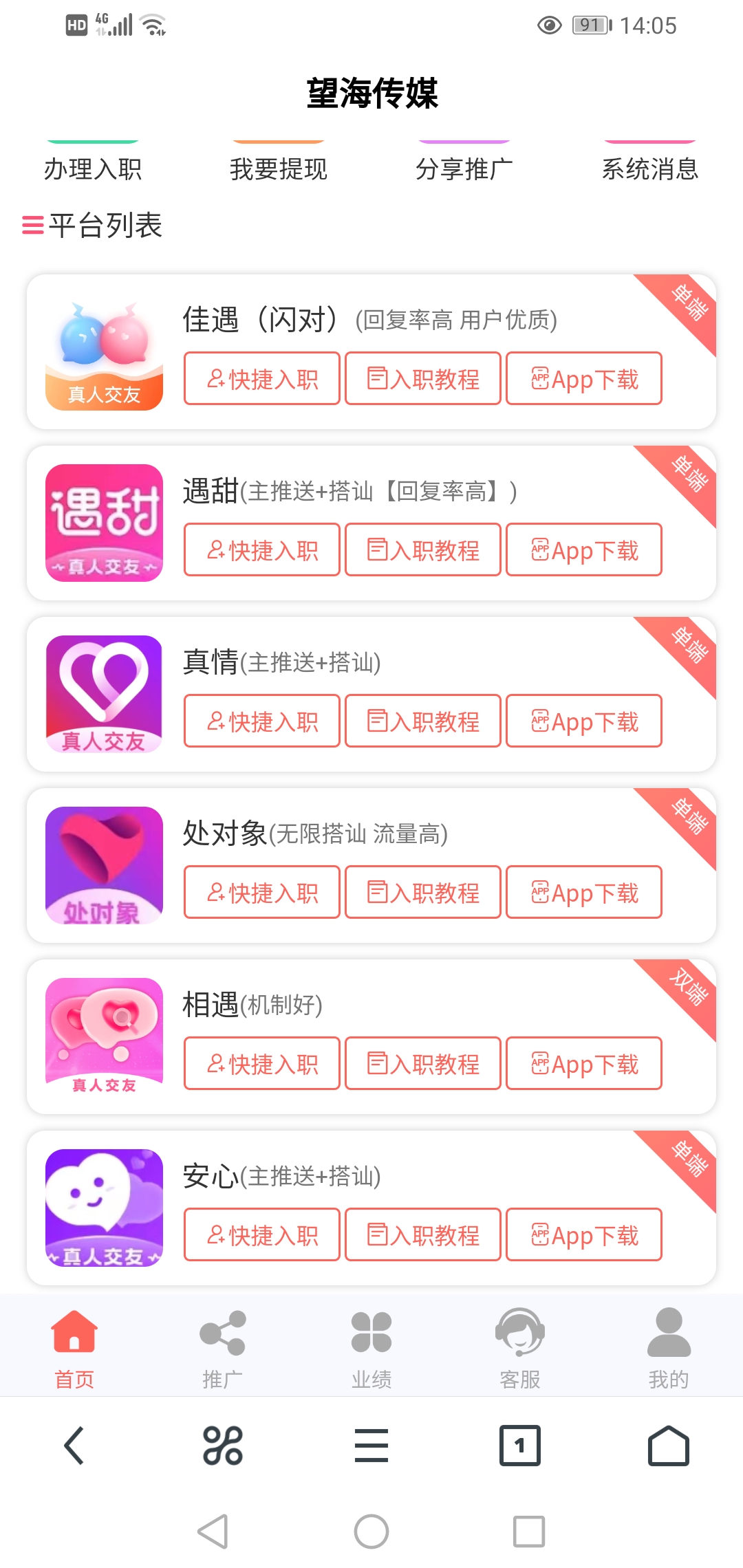Switch to the 推广 tab

222,1348
